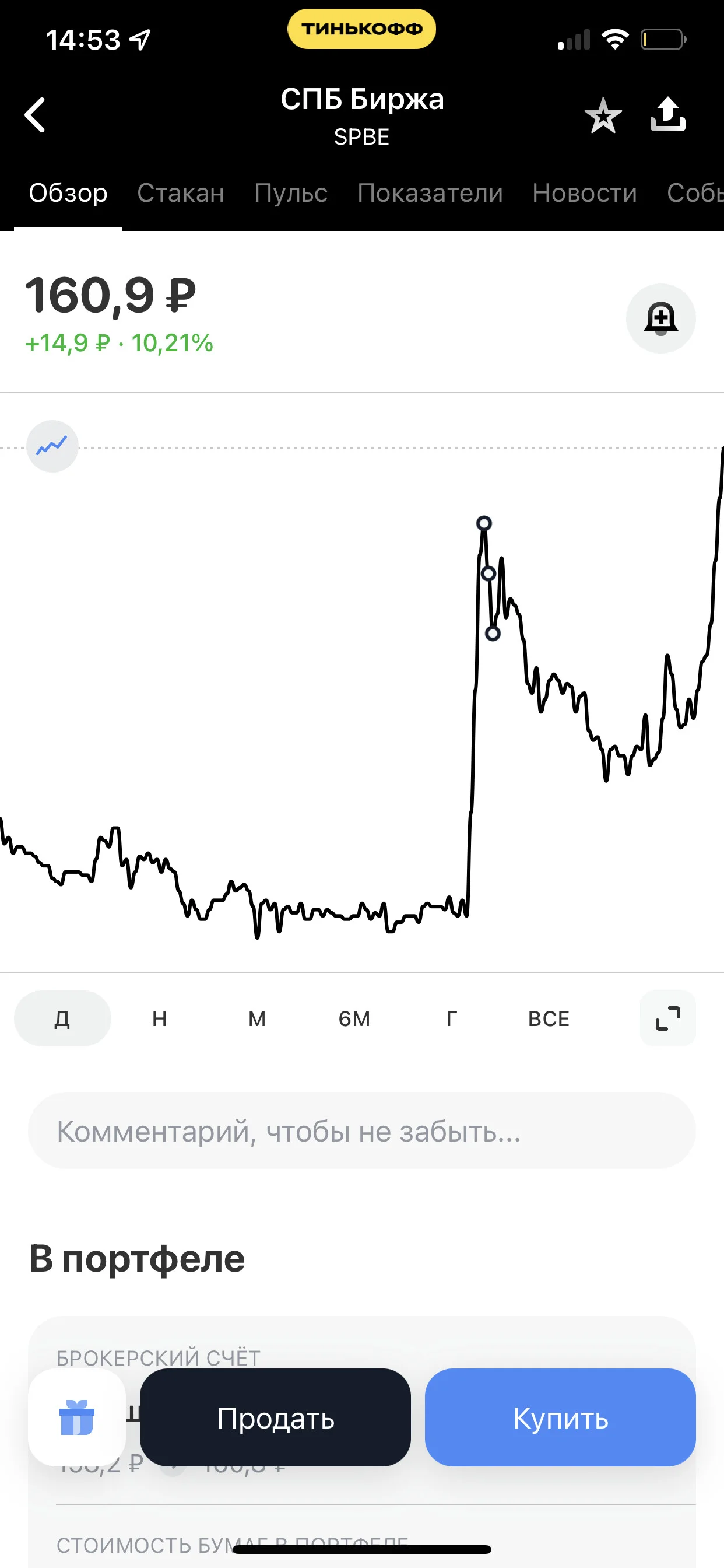The width and height of the screenshot is (724, 1568).
Task: Return to the Тинькофф app via top pill
Action: pyautogui.click(x=362, y=29)
